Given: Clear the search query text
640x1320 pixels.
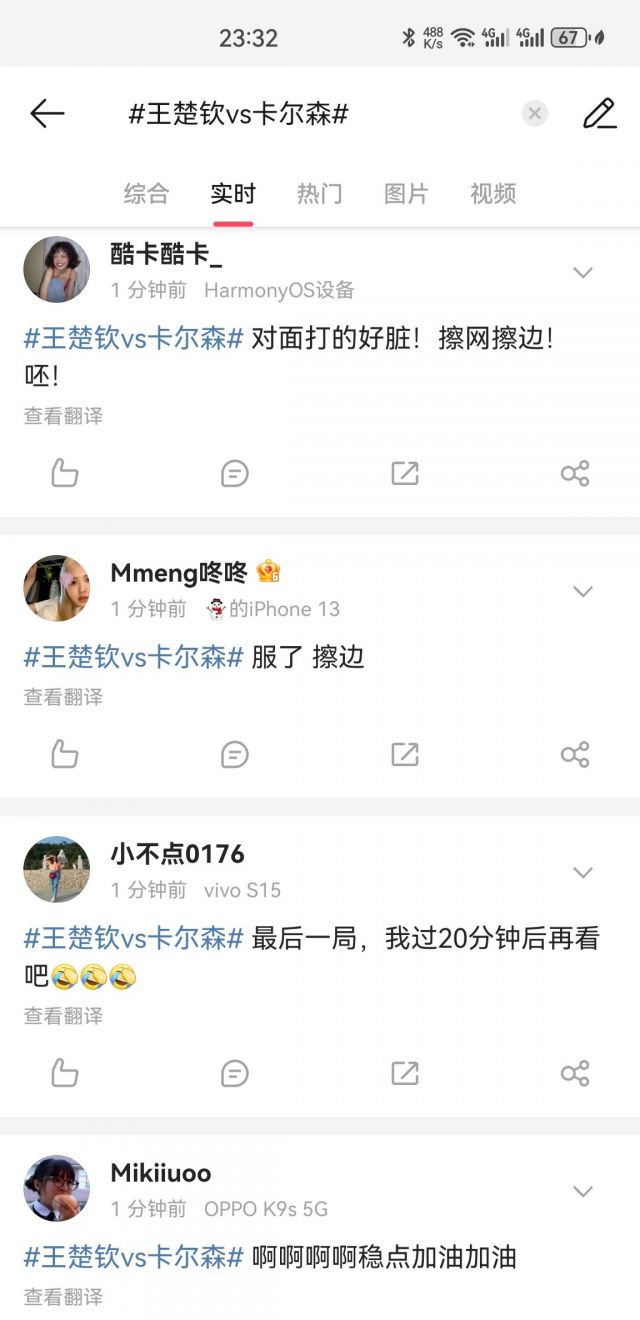Looking at the screenshot, I should click(535, 114).
